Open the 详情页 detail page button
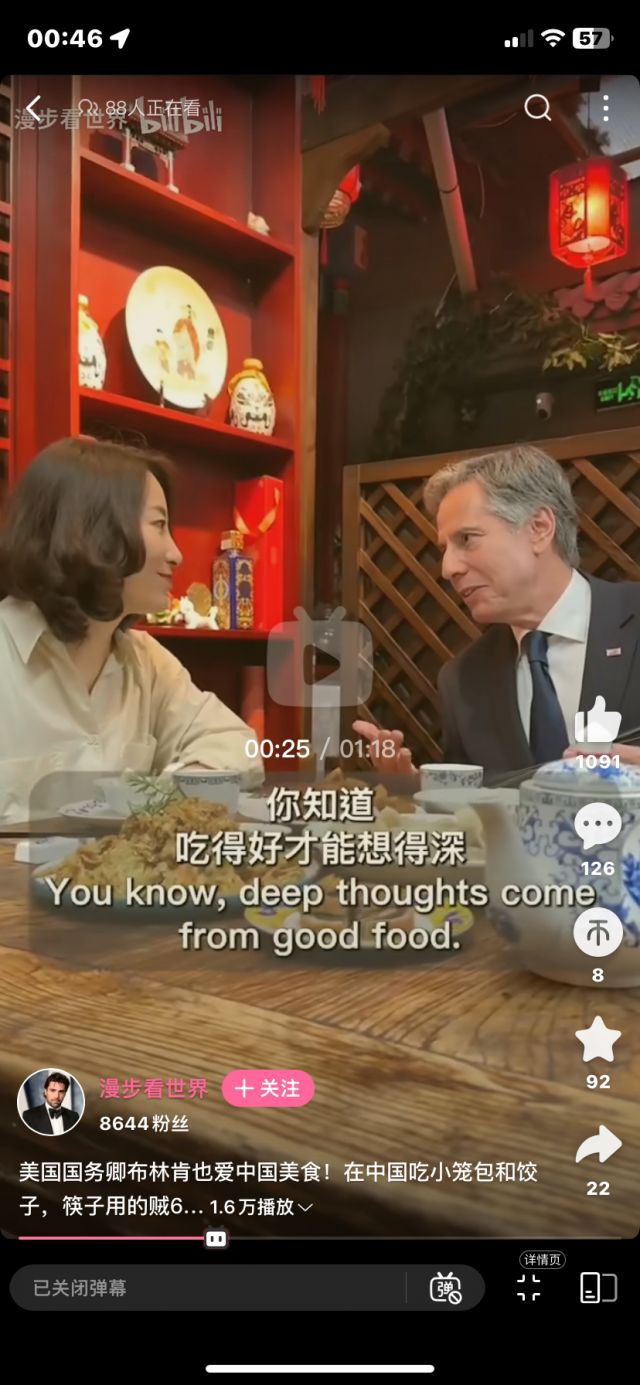 click(x=529, y=1287)
